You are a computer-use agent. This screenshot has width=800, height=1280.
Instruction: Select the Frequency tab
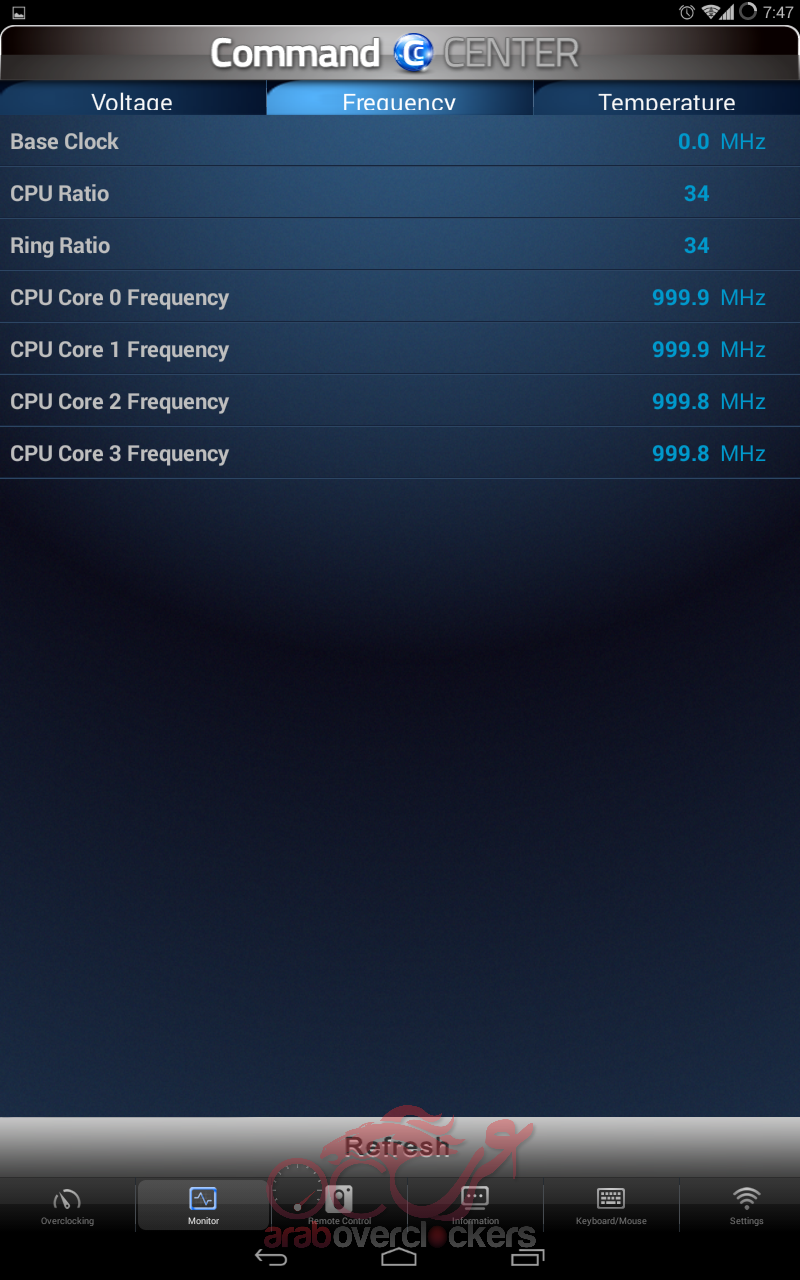399,100
